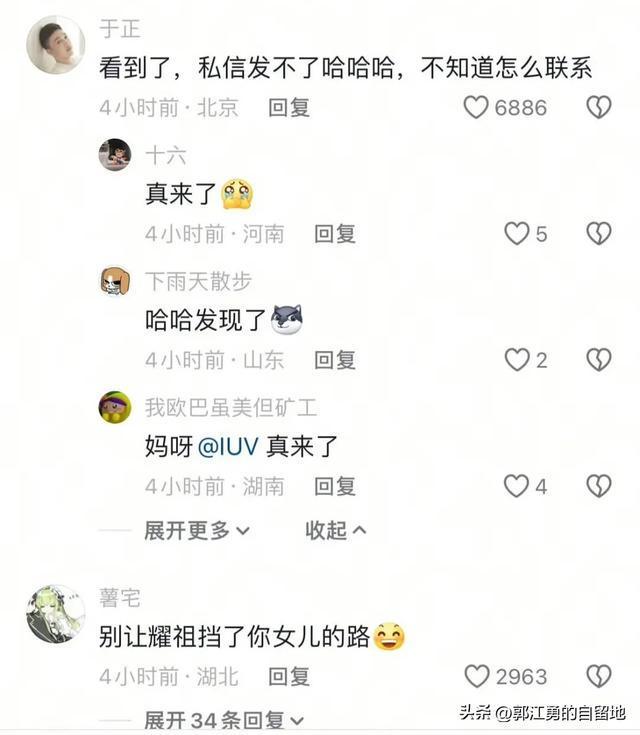Like 下雨天散步's reply
Viewport: 640px width, 735px height.
click(x=516, y=360)
